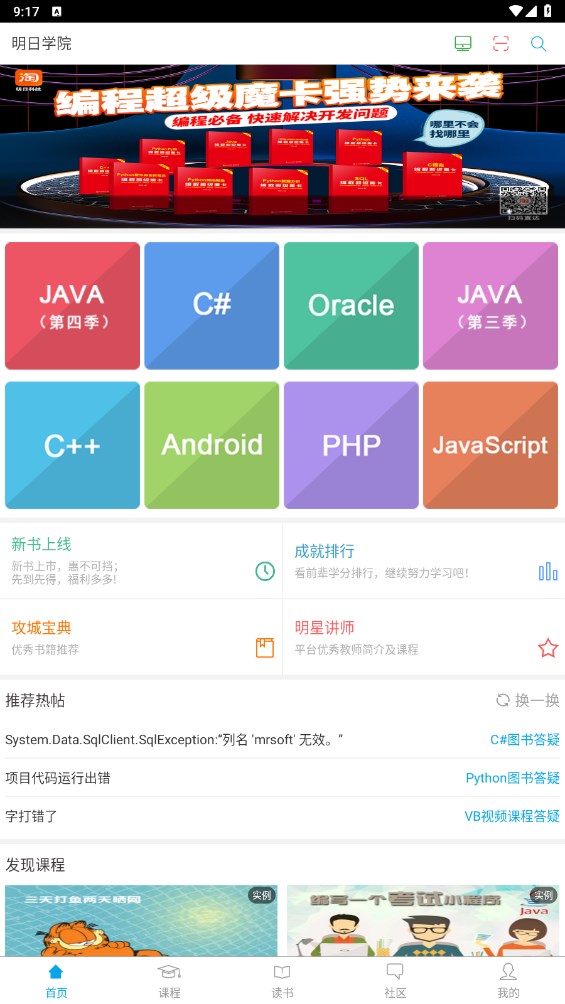The width and height of the screenshot is (565, 1004).
Task: Open the C# course tile
Action: click(211, 305)
